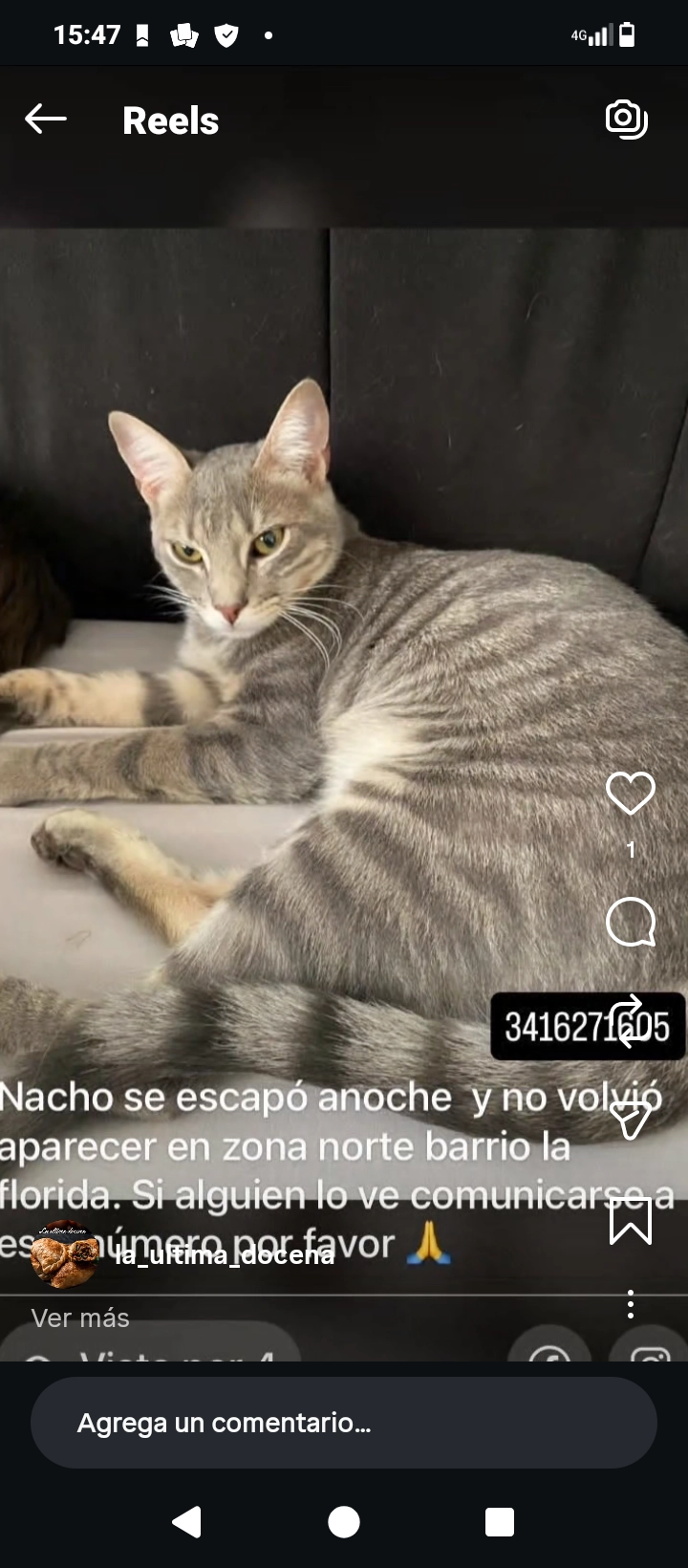Open the three-dot more options menu
The width and height of the screenshot is (688, 1568).
[x=631, y=1304]
